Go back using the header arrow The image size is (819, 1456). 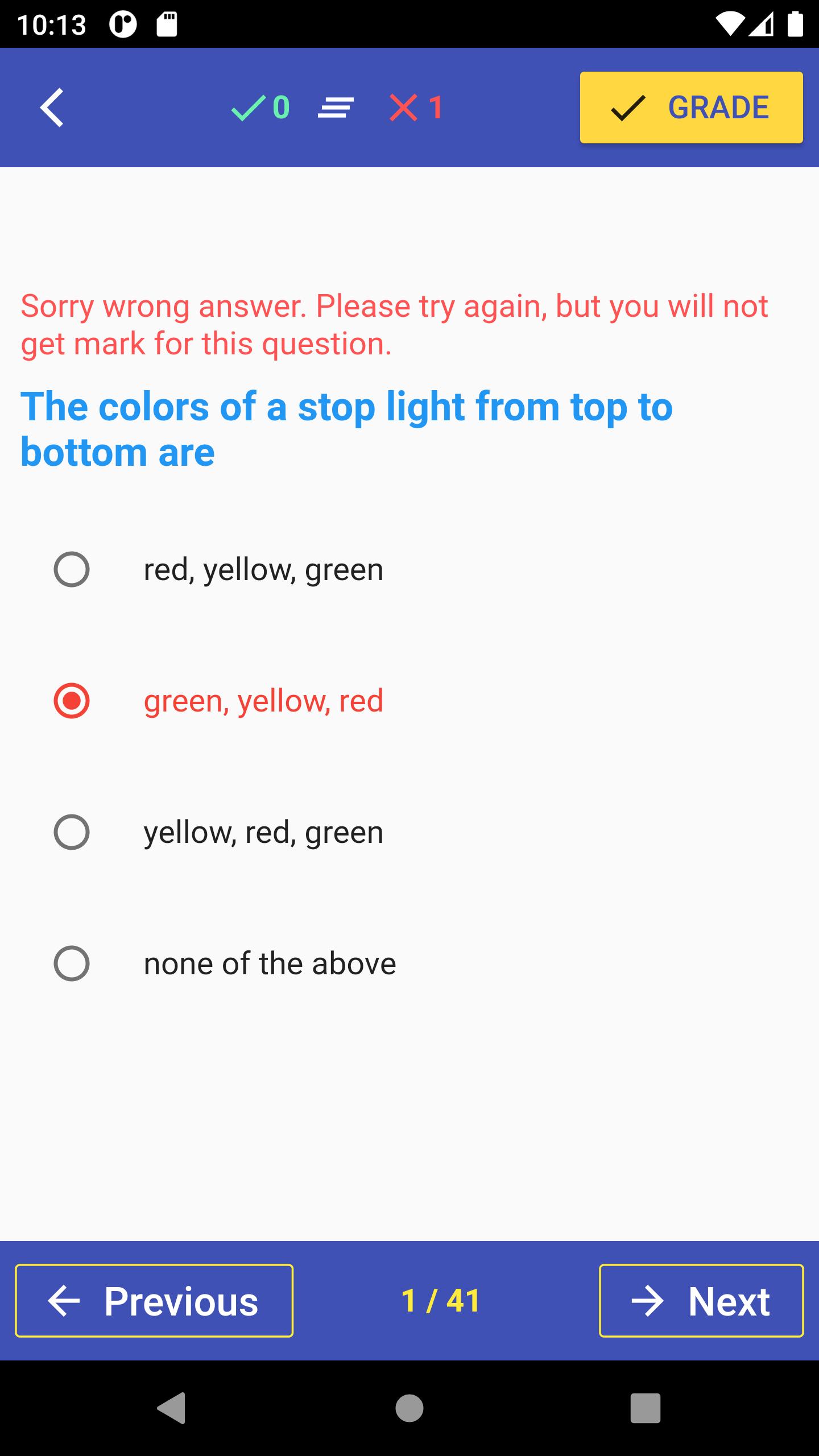[x=52, y=107]
